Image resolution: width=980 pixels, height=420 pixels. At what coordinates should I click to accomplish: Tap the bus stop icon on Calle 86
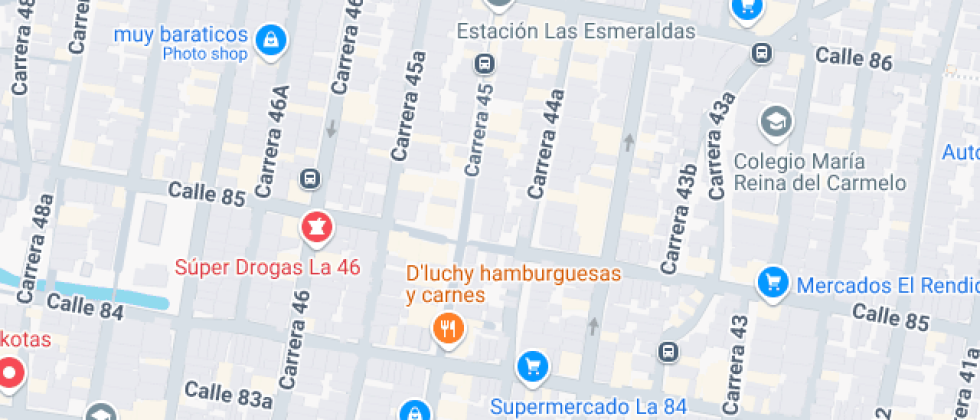[x=762, y=52]
